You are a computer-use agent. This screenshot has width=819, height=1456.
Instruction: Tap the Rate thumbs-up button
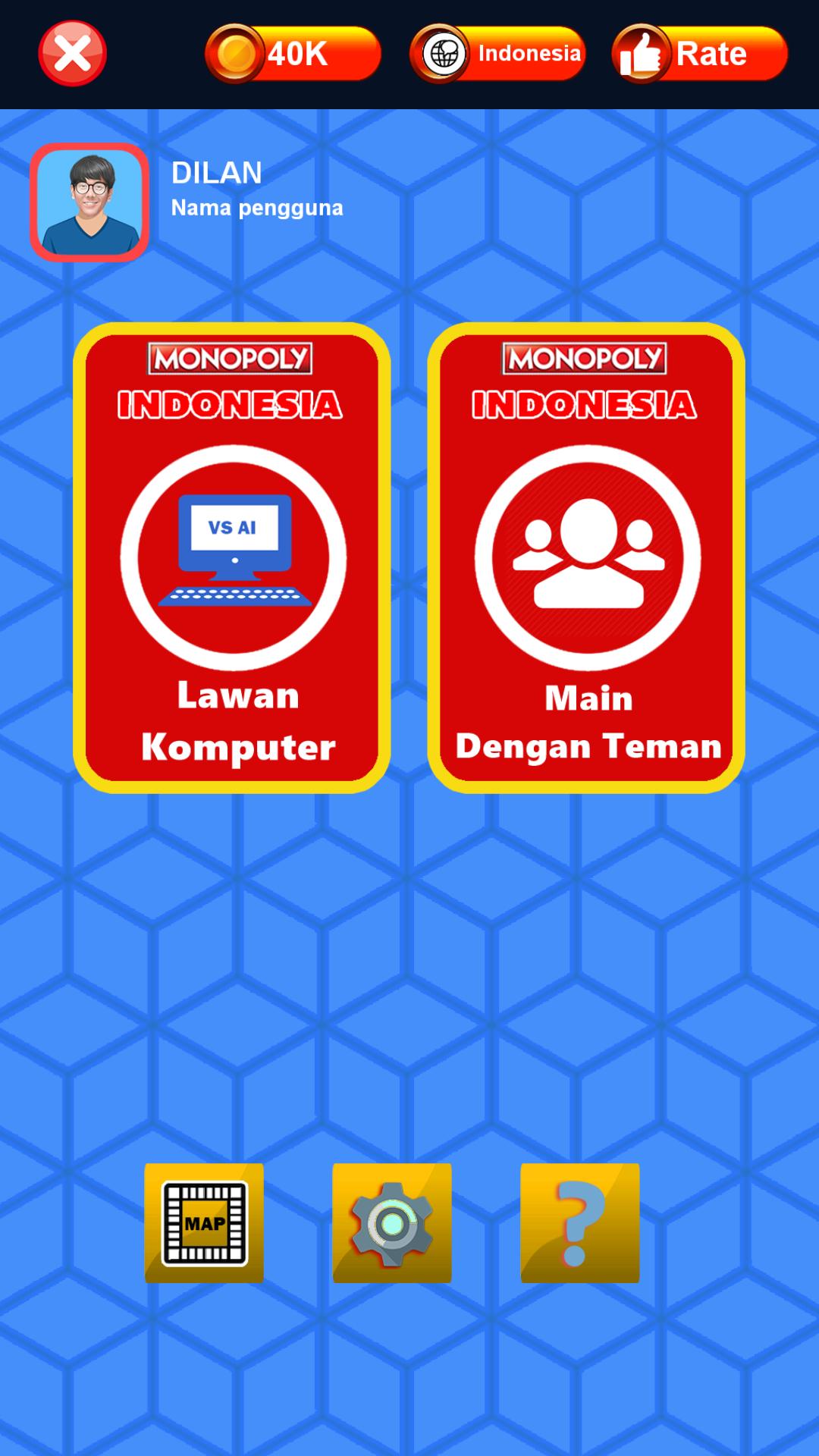click(699, 53)
